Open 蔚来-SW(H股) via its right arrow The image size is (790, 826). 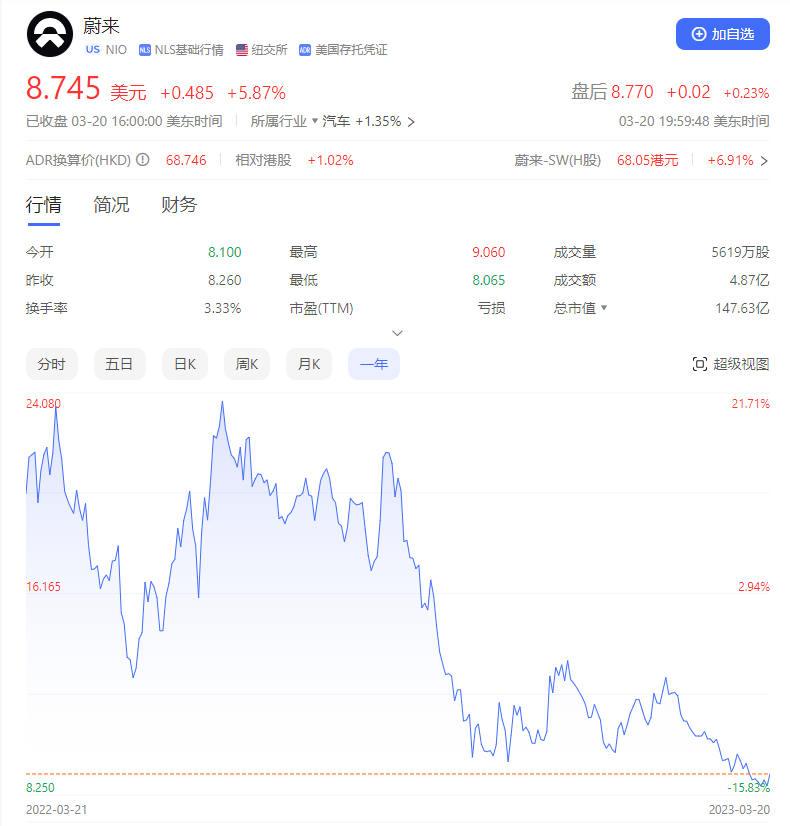762,159
